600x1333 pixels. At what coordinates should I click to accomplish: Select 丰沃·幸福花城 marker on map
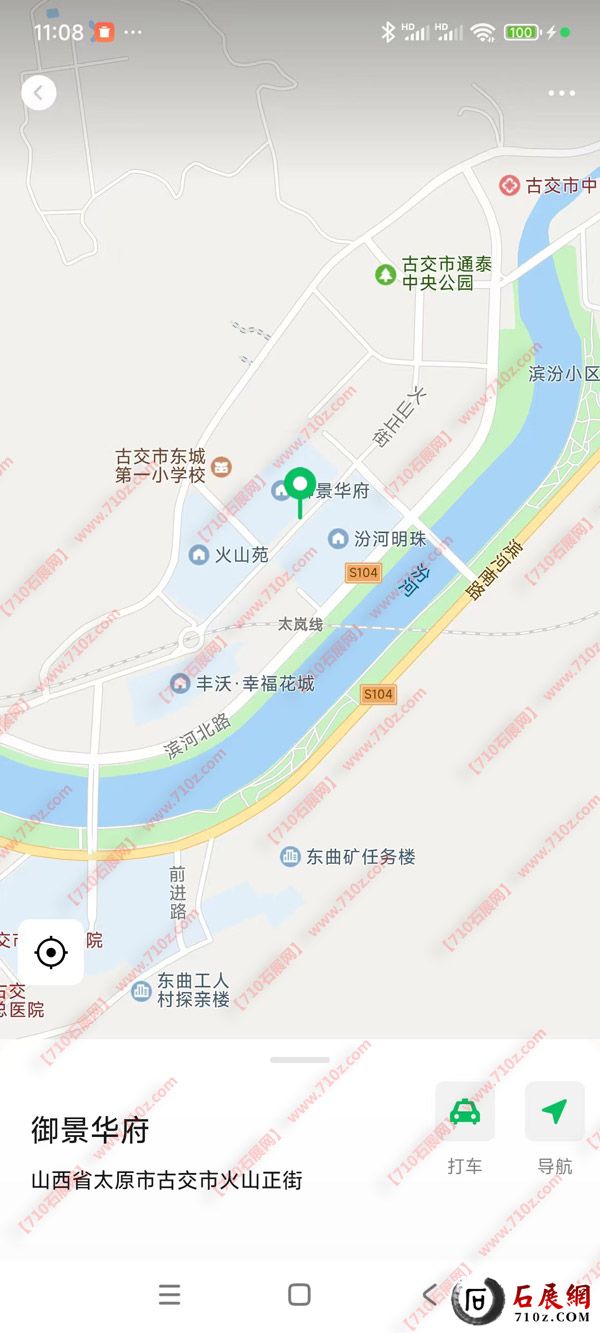point(180,683)
